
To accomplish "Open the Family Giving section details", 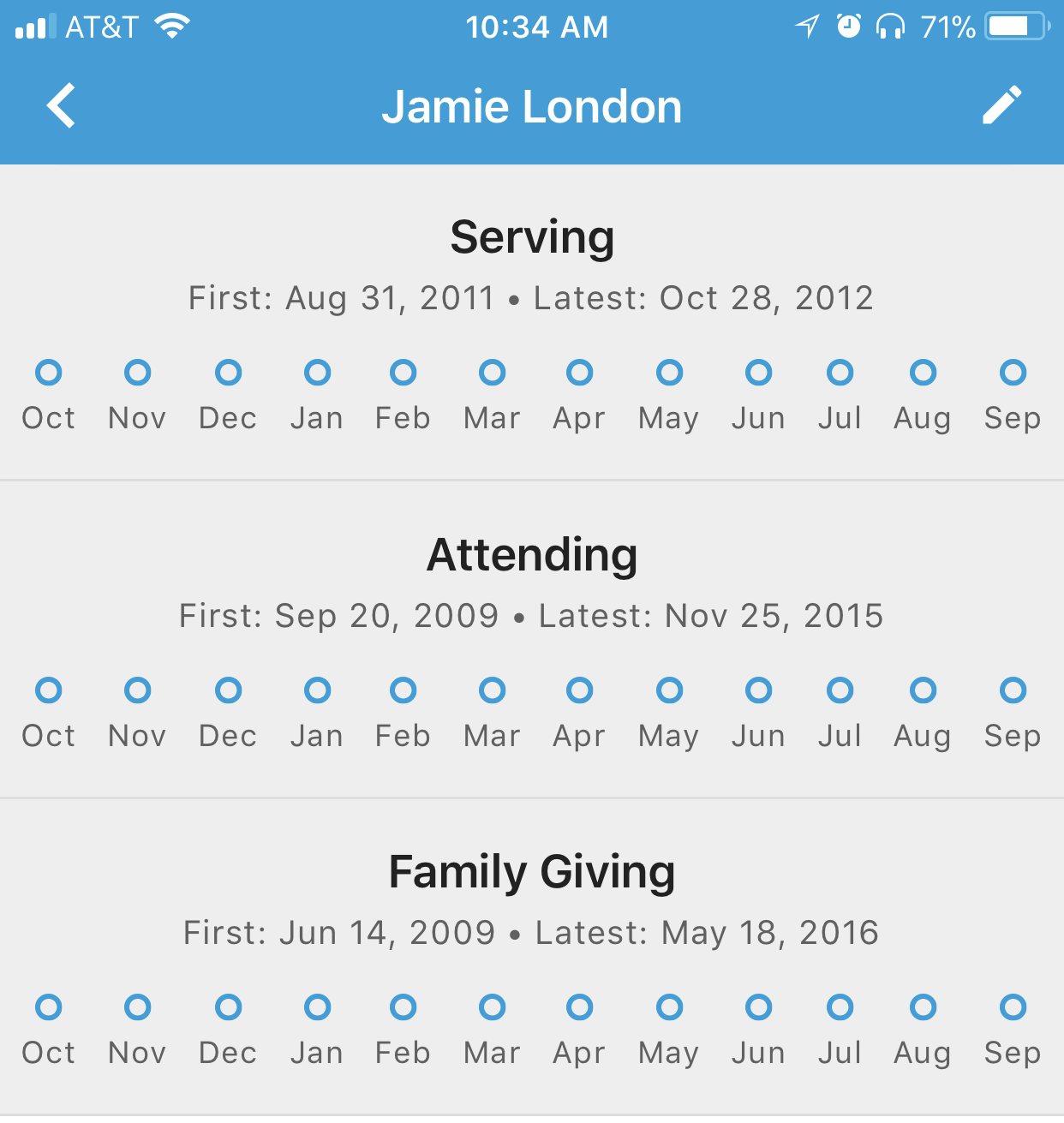I will (532, 871).
